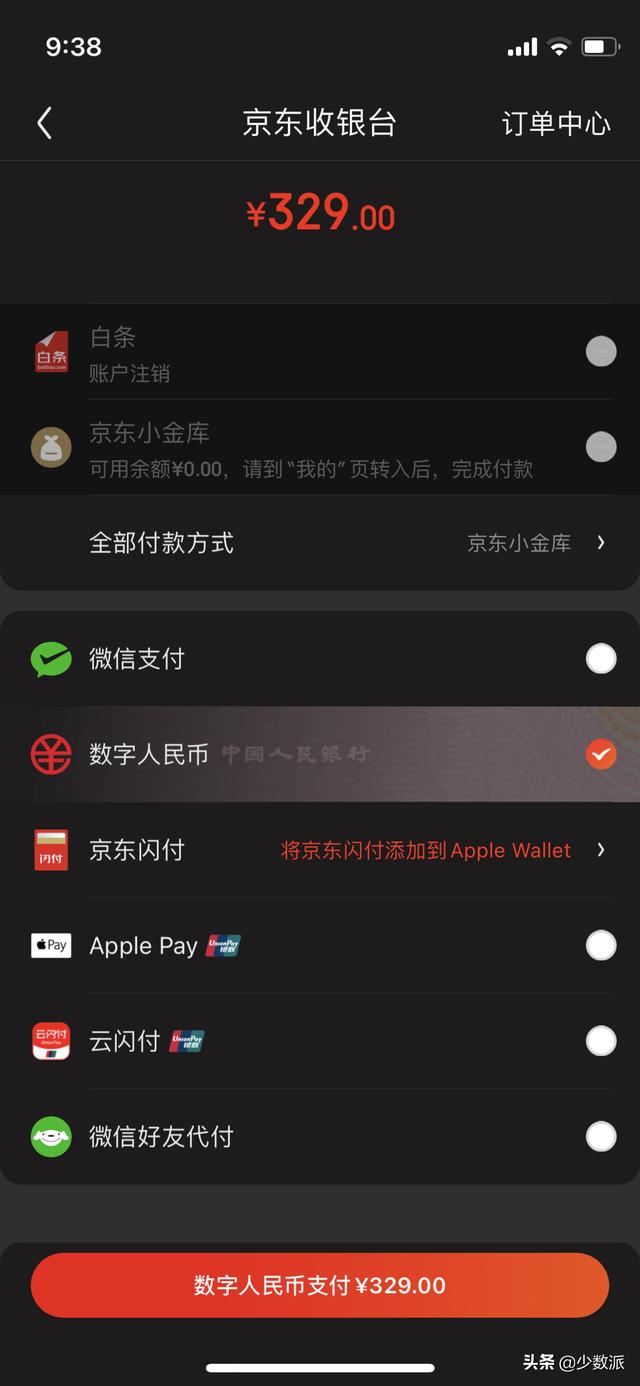The image size is (640, 1386).
Task: Select 云闪付 payment option
Action: click(600, 1041)
